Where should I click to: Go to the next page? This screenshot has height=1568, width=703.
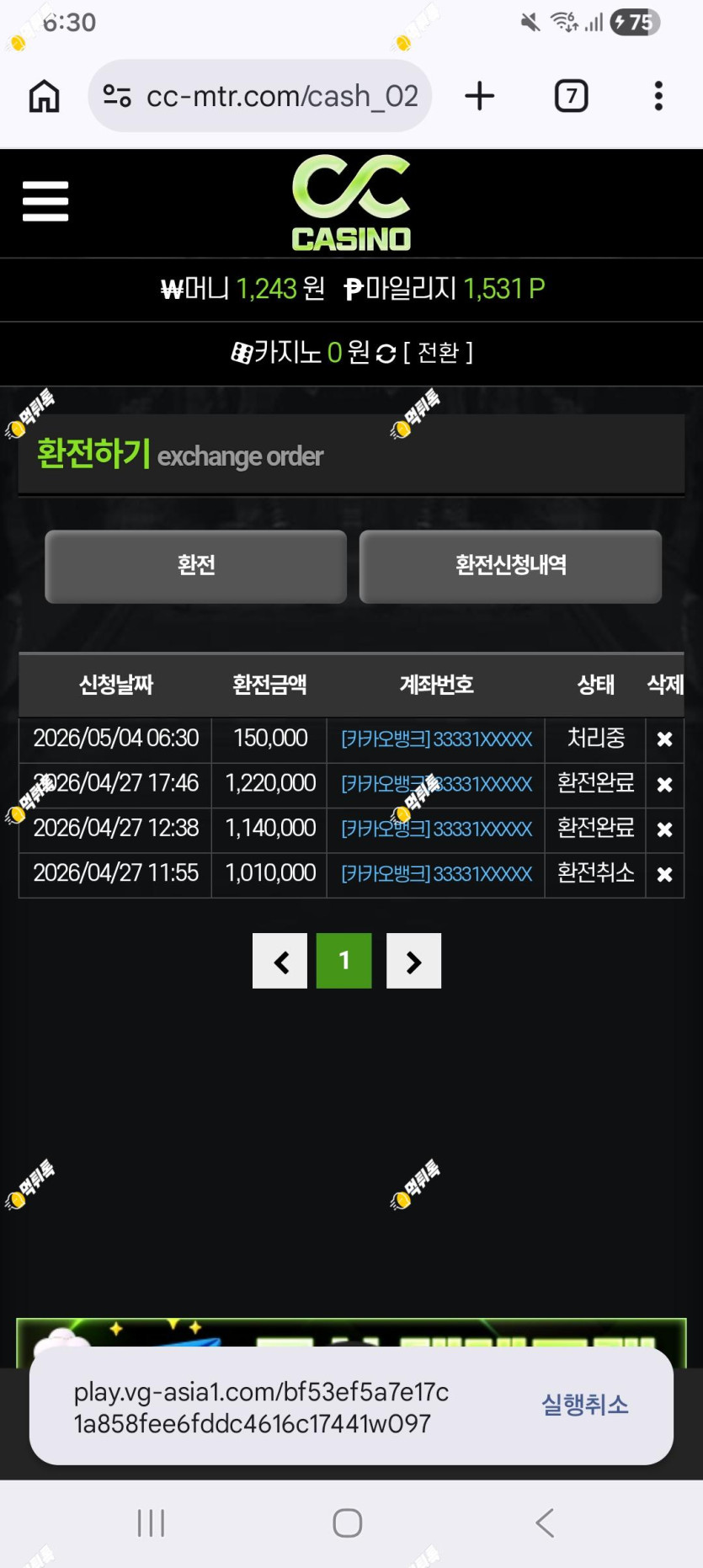pyautogui.click(x=413, y=961)
